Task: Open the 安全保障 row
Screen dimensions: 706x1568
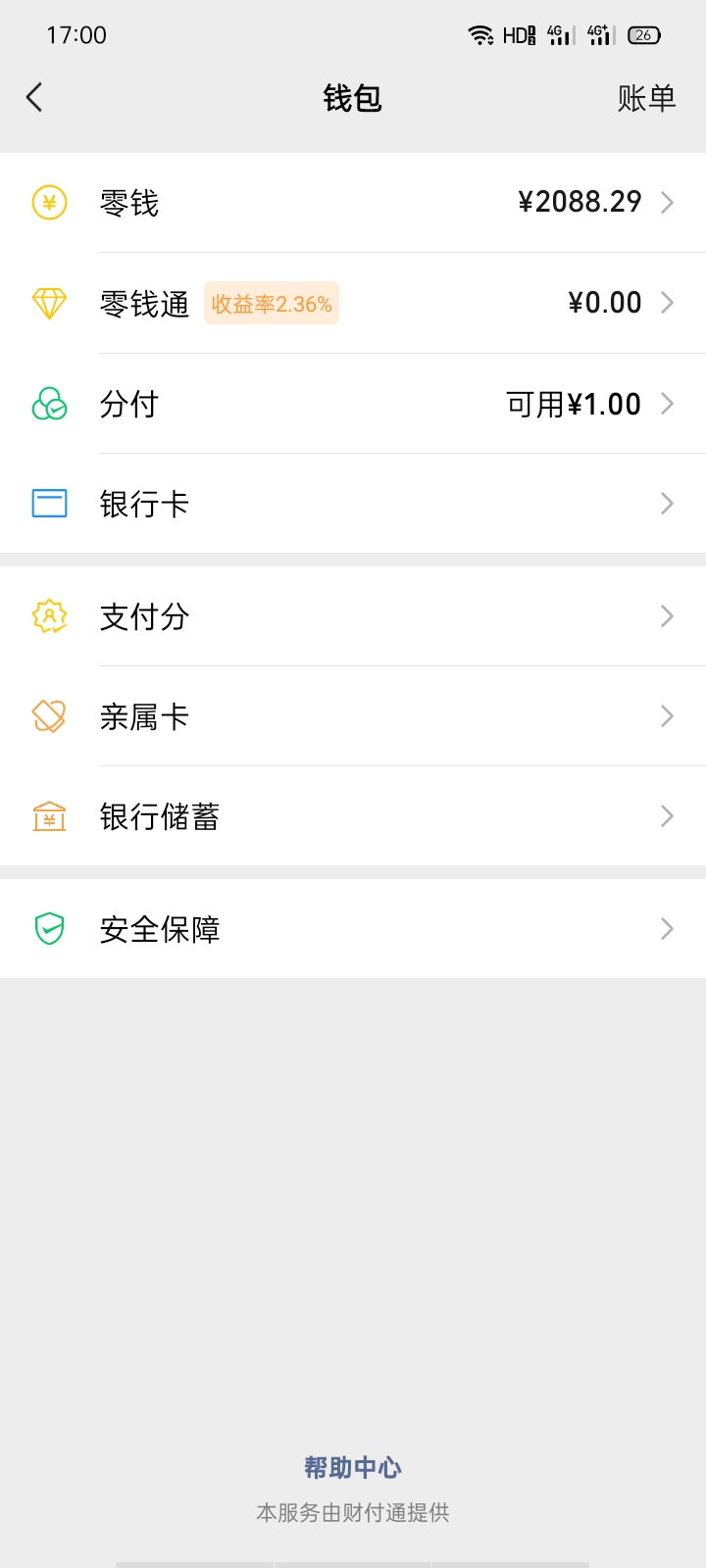Action: click(x=353, y=928)
